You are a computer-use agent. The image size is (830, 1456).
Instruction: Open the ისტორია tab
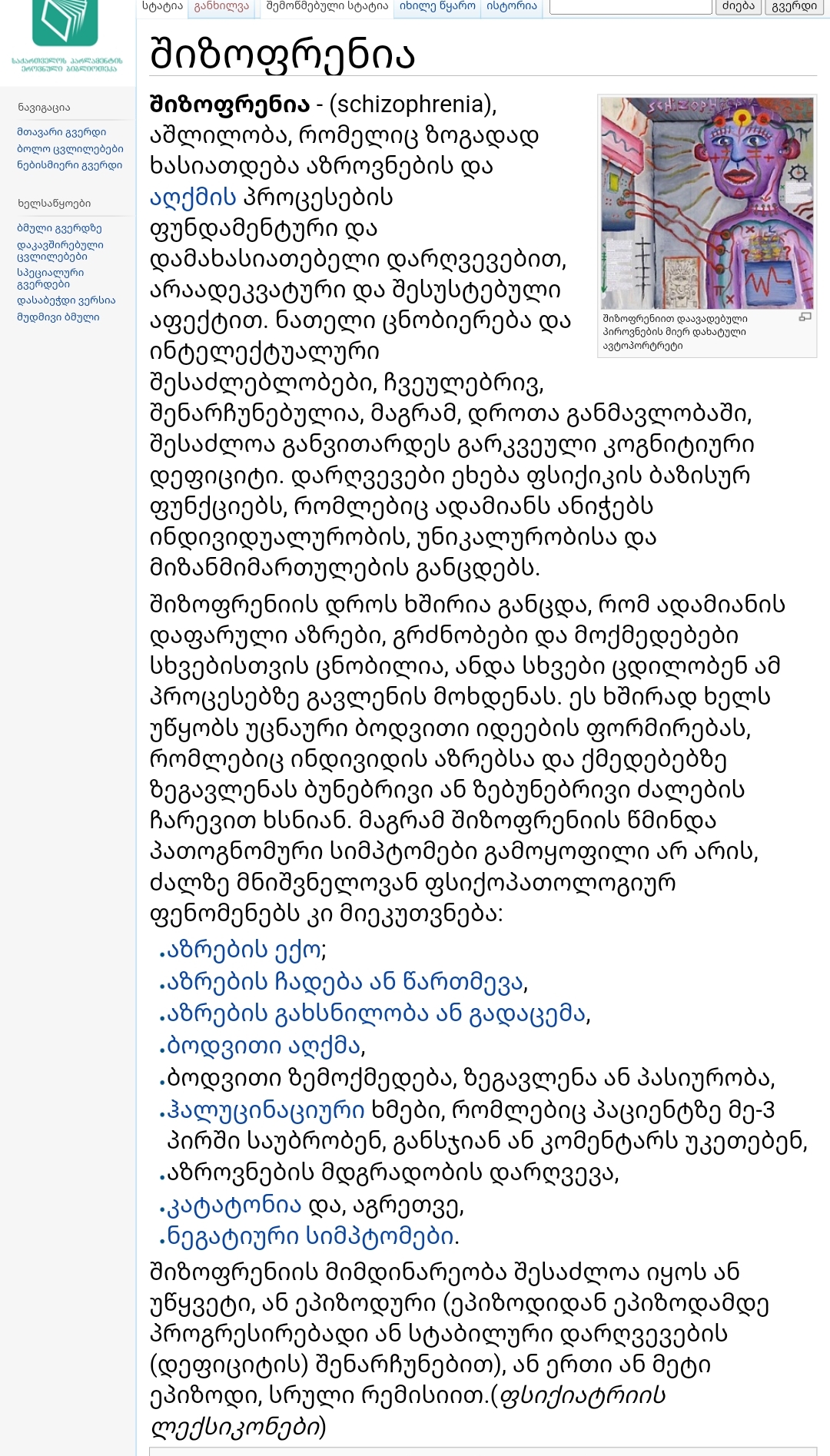pyautogui.click(x=511, y=6)
